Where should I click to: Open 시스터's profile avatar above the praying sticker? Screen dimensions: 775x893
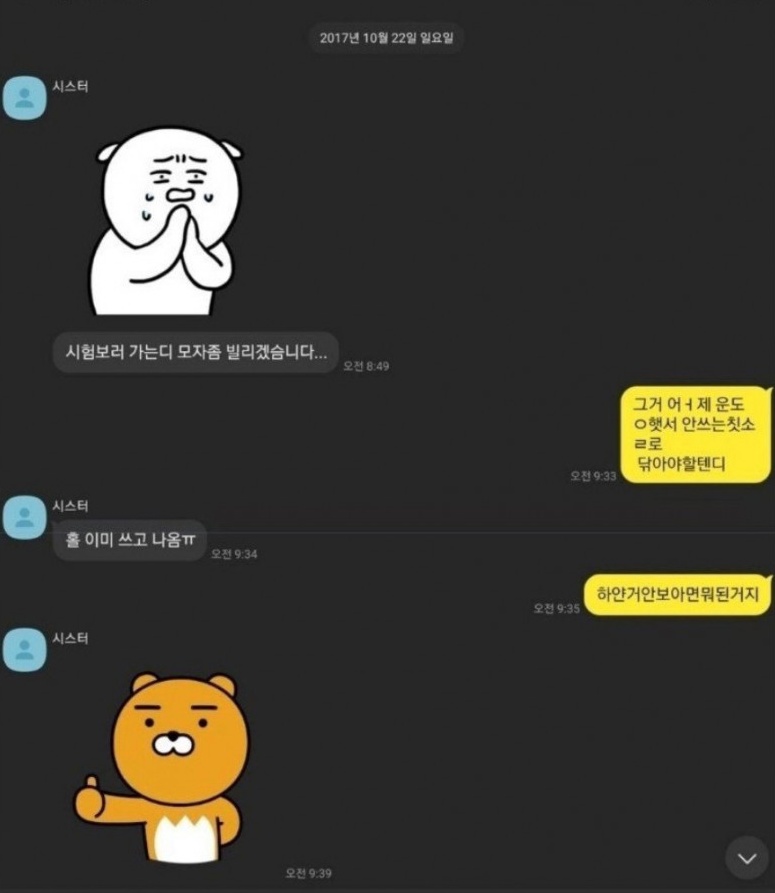[x=24, y=98]
